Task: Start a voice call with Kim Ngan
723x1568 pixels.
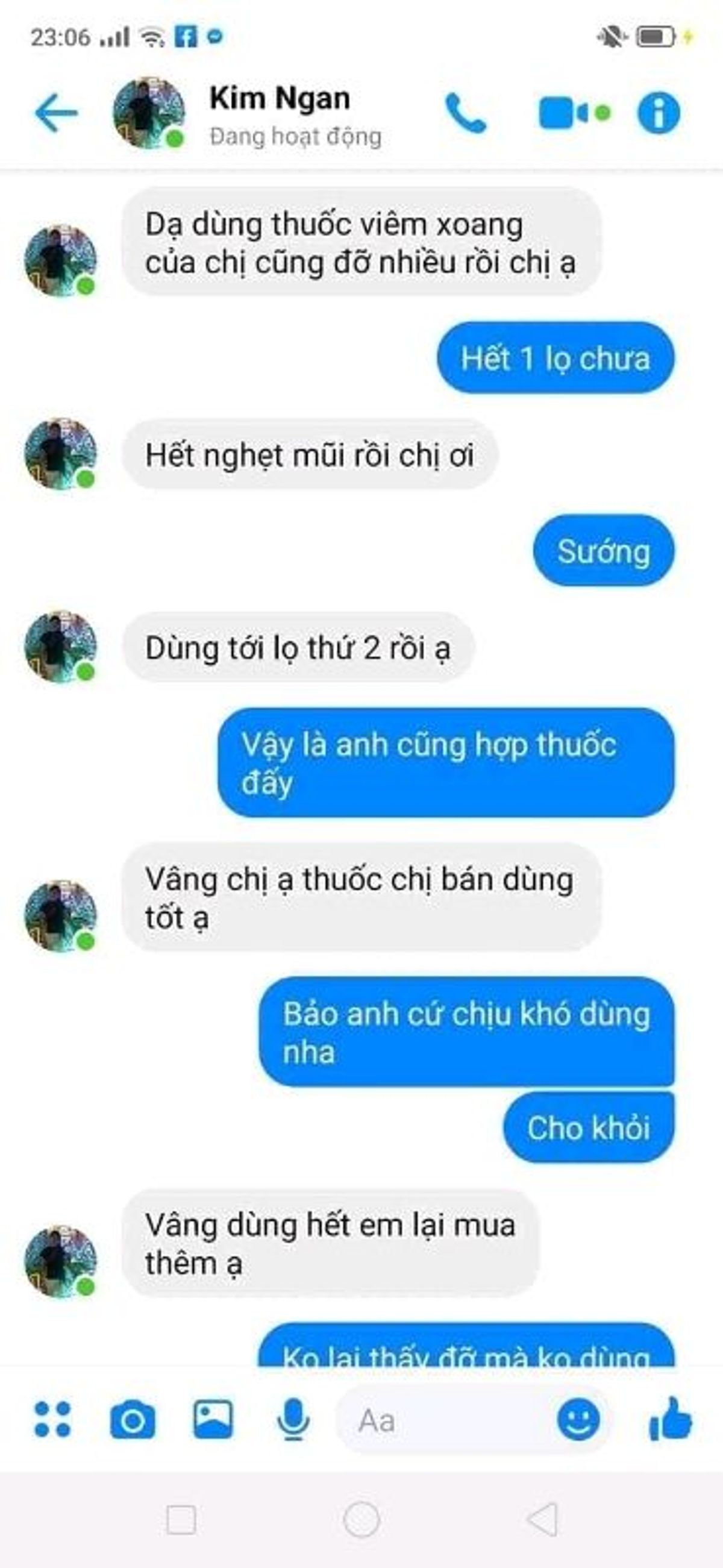Action: click(x=466, y=113)
